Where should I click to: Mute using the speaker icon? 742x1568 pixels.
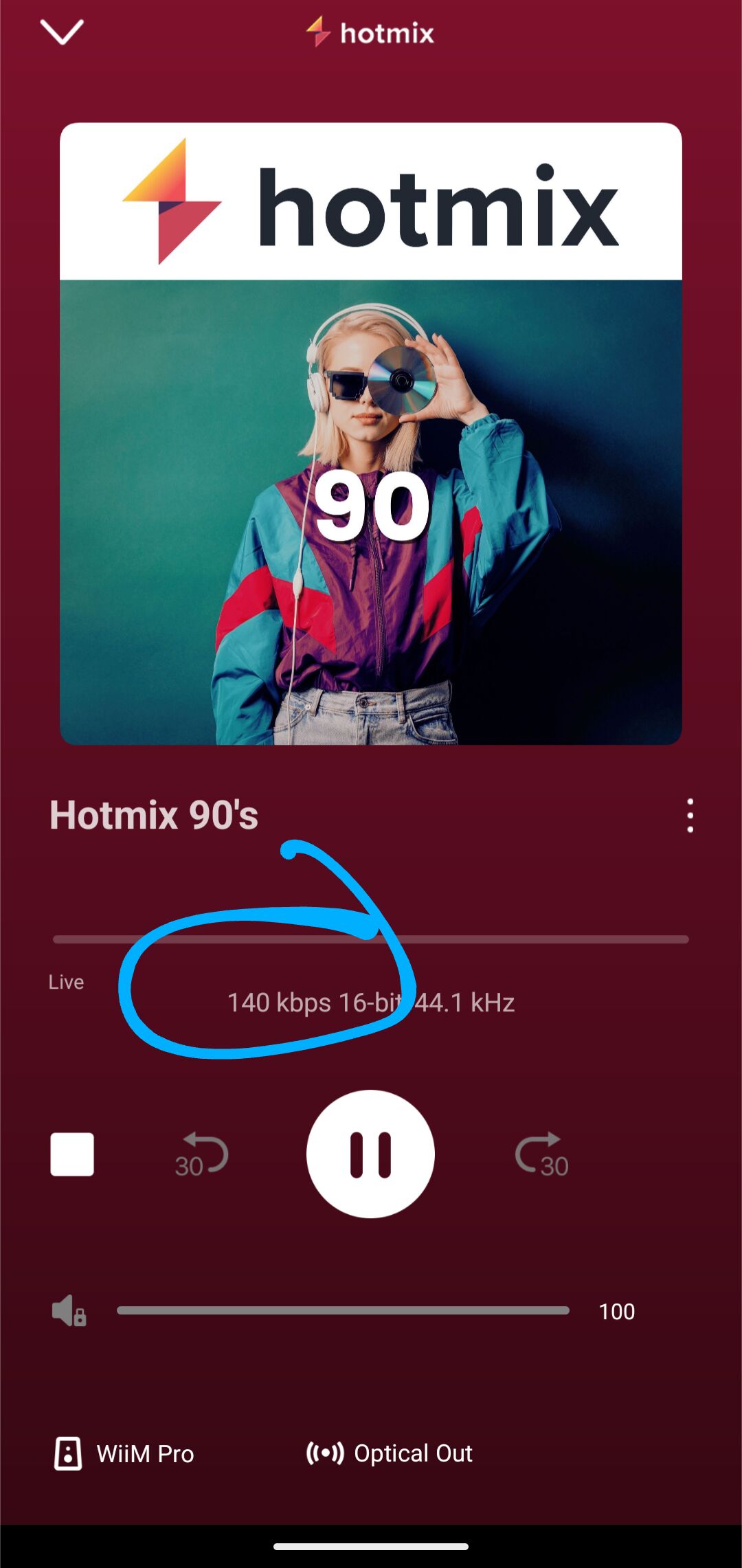click(x=69, y=1310)
